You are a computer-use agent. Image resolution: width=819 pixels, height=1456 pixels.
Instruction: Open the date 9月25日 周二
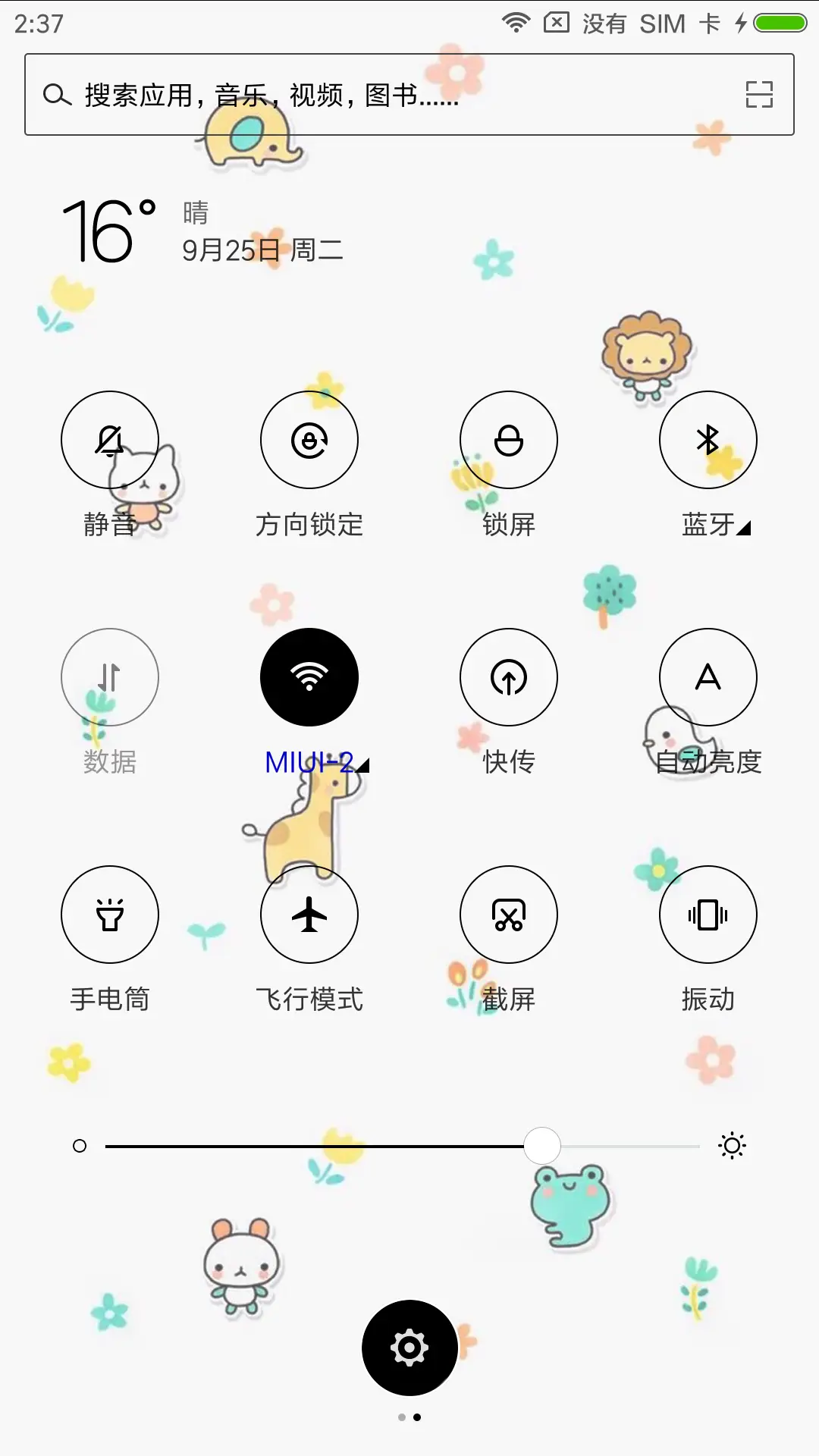(x=262, y=250)
